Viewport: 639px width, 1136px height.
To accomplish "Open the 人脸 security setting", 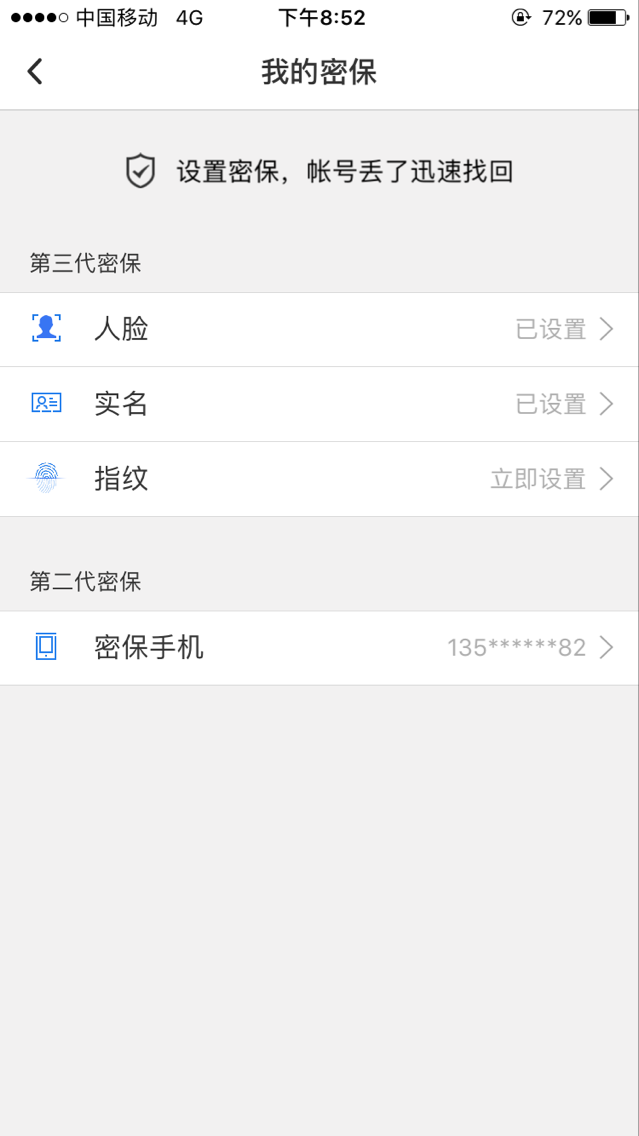I will click(320, 330).
